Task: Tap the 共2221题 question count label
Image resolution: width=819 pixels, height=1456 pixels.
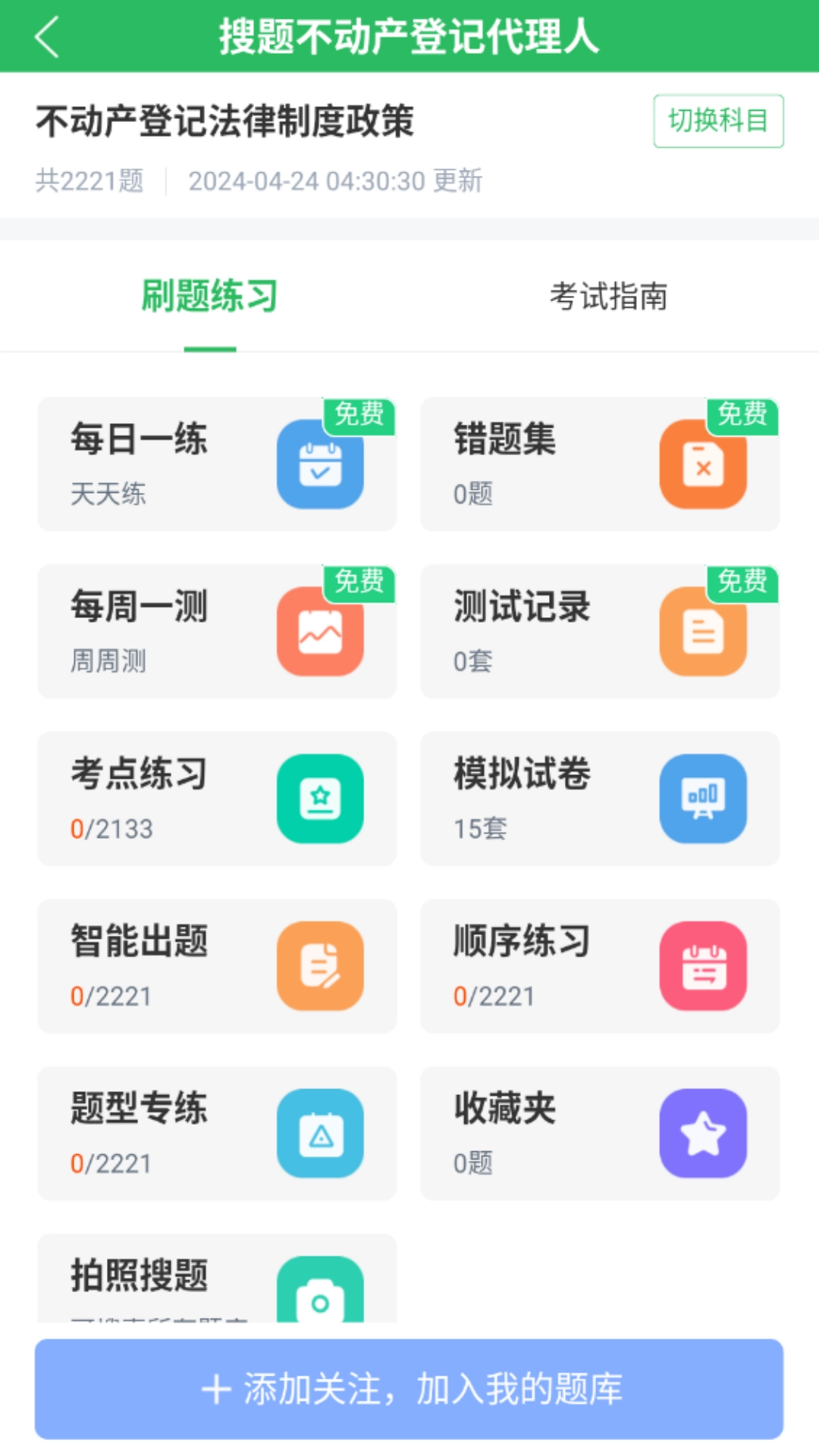Action: click(x=89, y=180)
